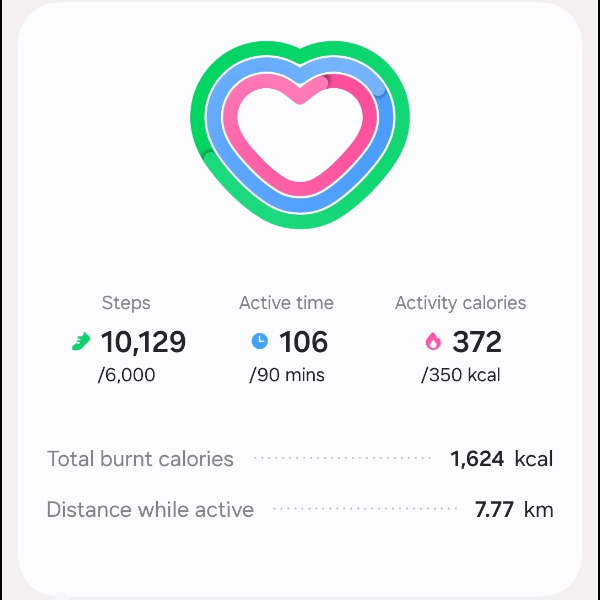Open the daily activity heart card
The height and width of the screenshot is (600, 600).
pos(300,135)
